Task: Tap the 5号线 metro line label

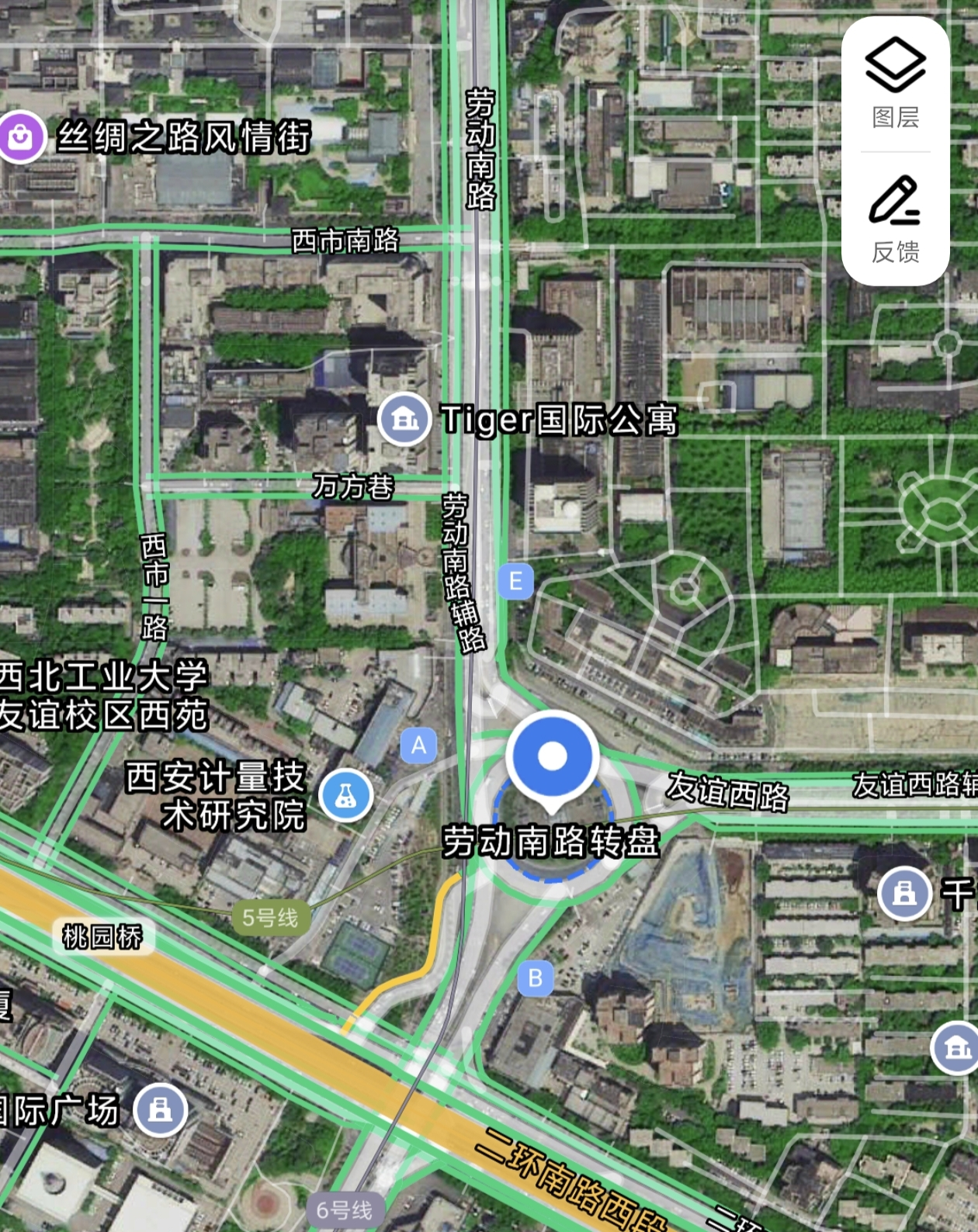Action: coord(270,918)
